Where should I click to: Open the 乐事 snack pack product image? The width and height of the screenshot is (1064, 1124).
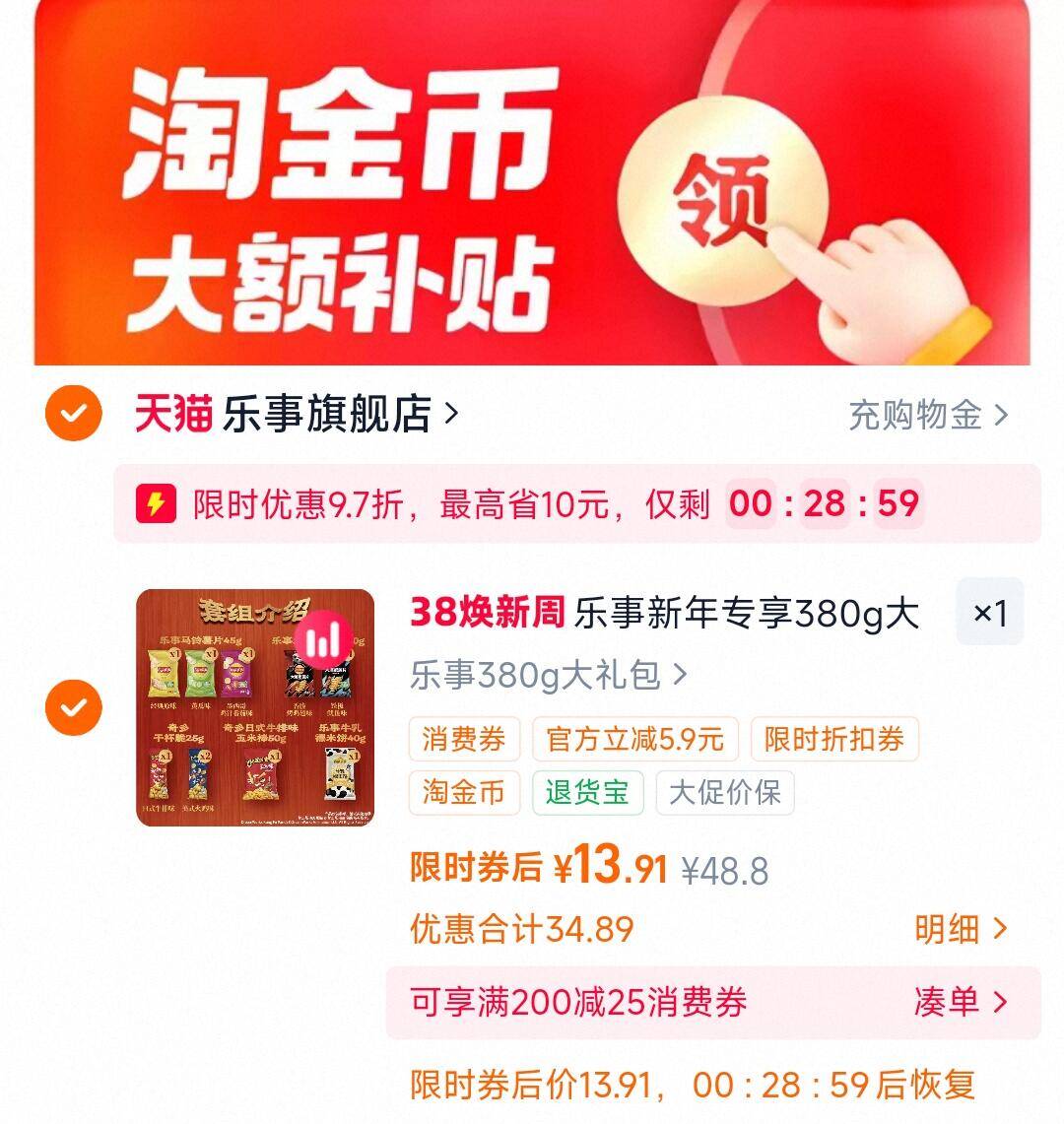255,707
